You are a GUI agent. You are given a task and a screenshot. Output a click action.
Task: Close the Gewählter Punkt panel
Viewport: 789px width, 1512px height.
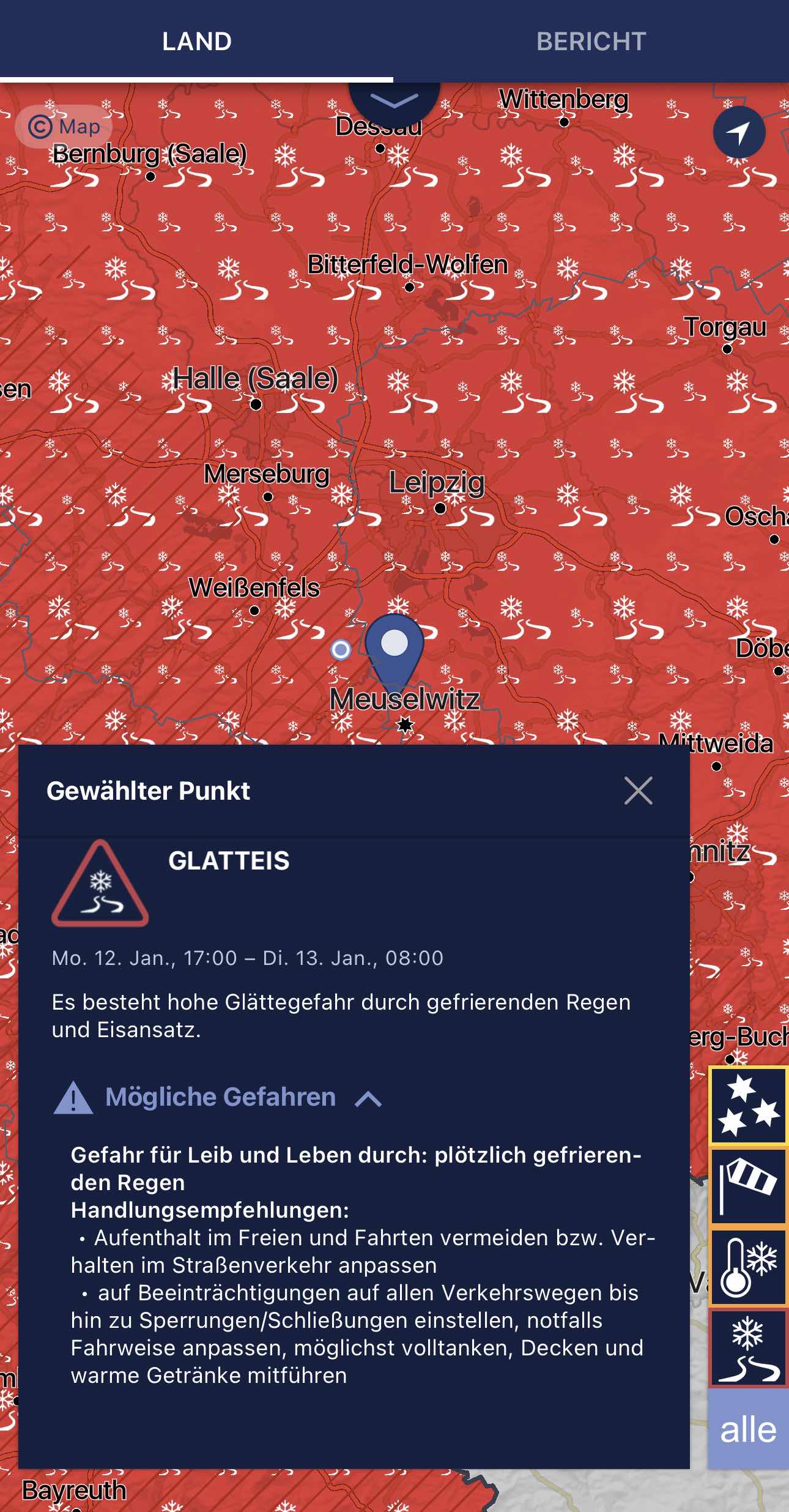638,791
